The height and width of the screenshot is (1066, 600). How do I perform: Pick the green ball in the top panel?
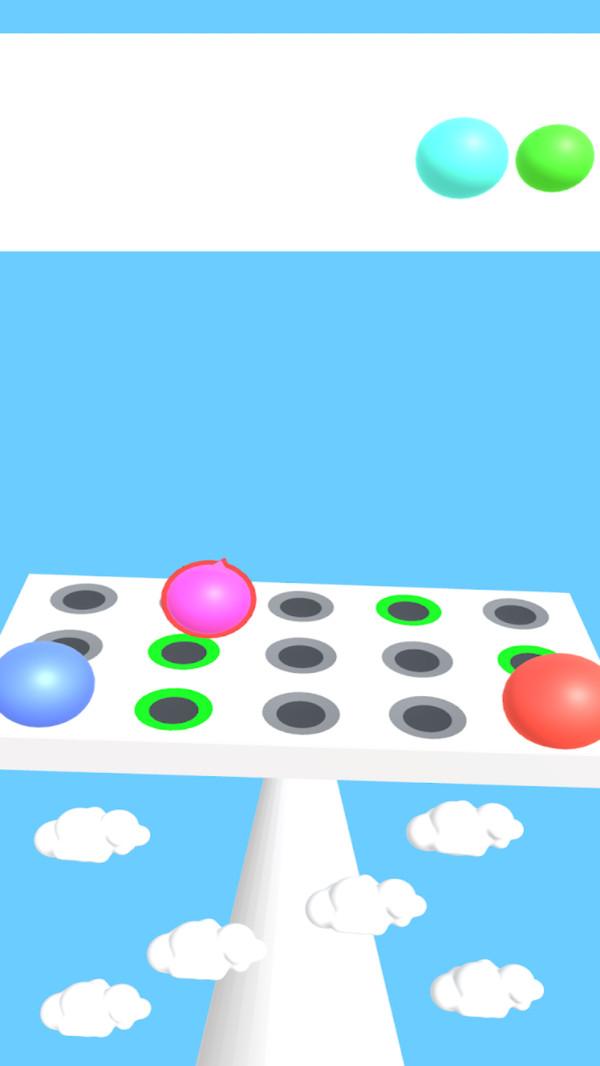pyautogui.click(x=555, y=158)
